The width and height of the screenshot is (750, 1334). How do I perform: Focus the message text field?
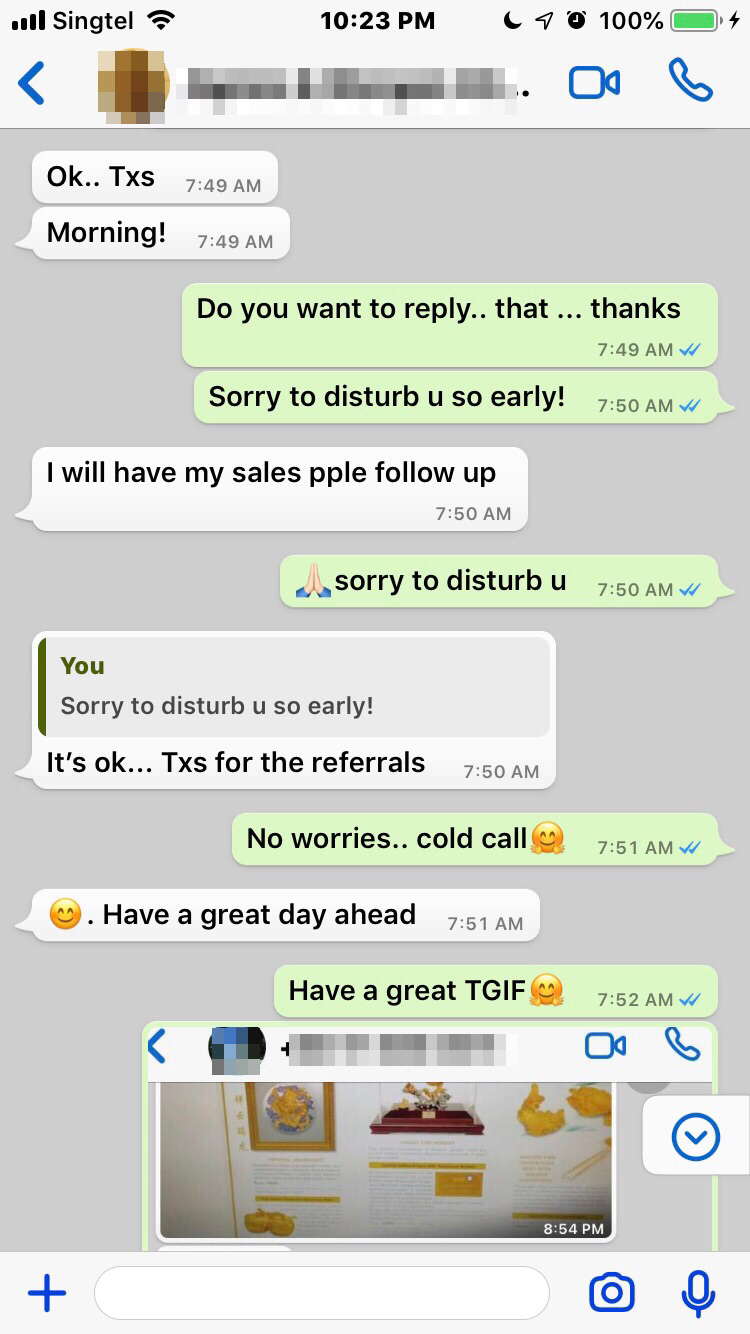click(322, 1293)
